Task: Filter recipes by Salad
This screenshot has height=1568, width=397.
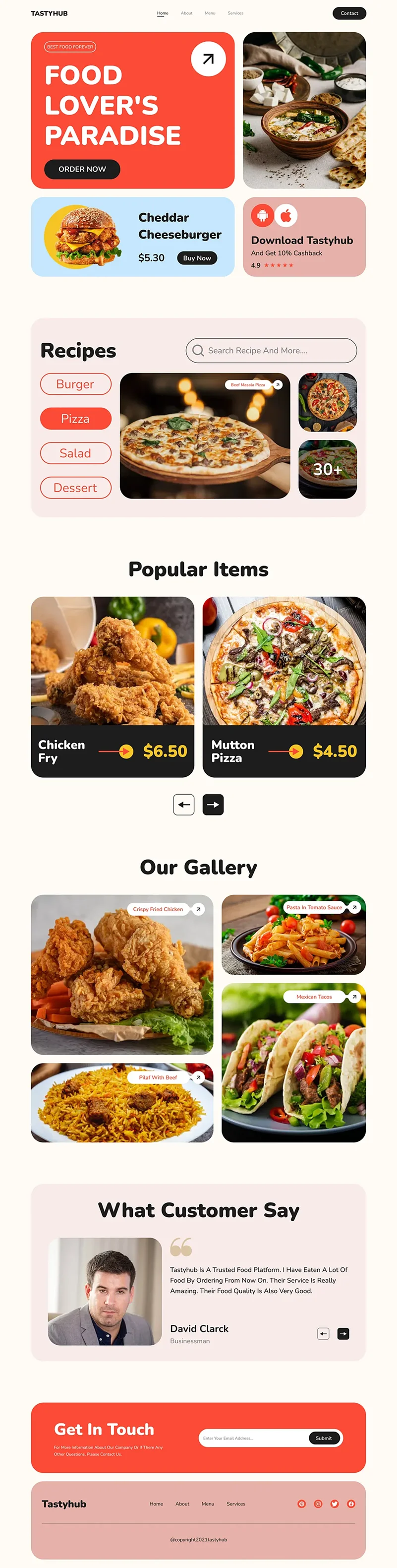Action: [x=75, y=453]
